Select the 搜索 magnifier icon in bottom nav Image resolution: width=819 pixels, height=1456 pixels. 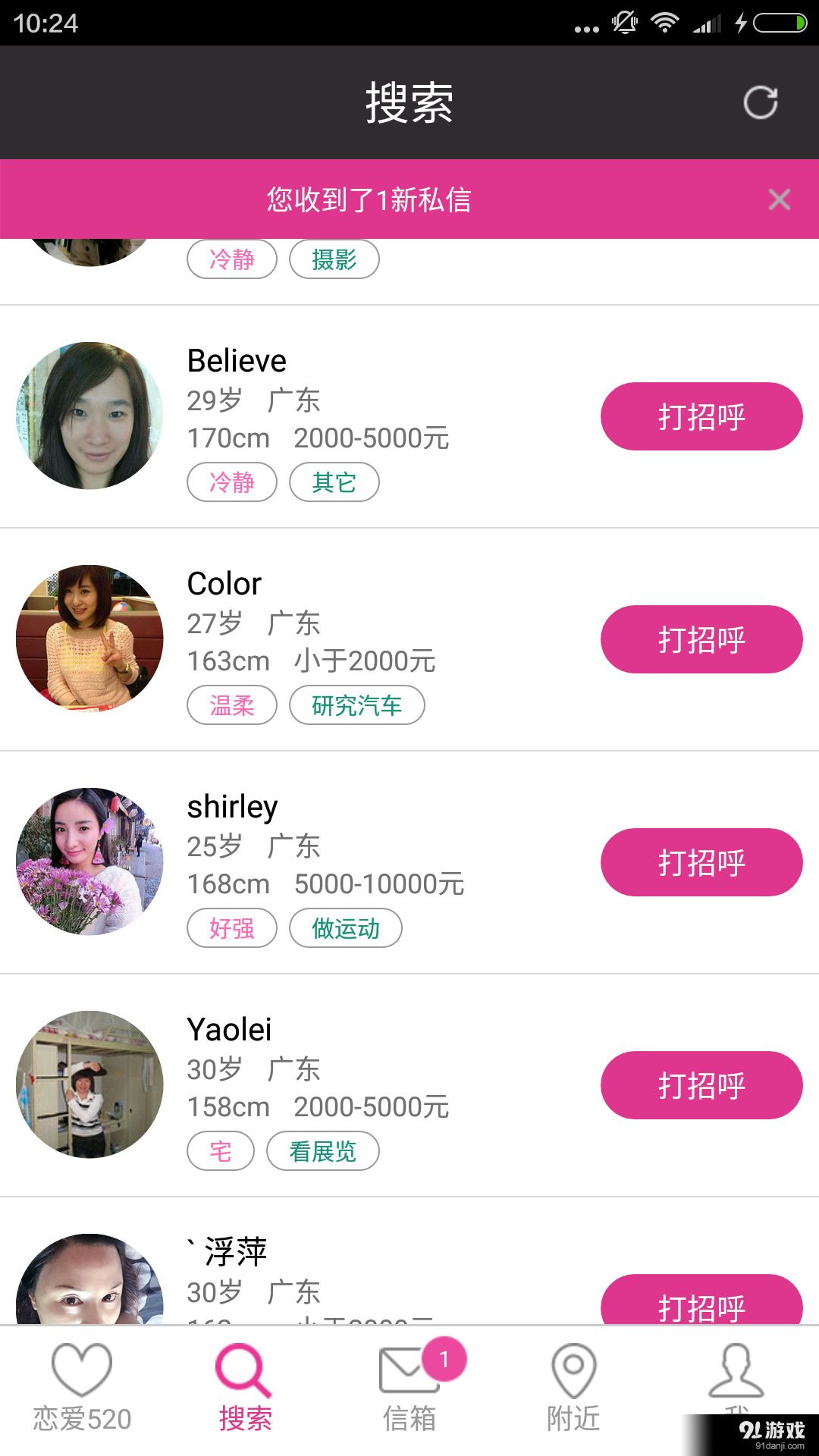pos(244,1373)
